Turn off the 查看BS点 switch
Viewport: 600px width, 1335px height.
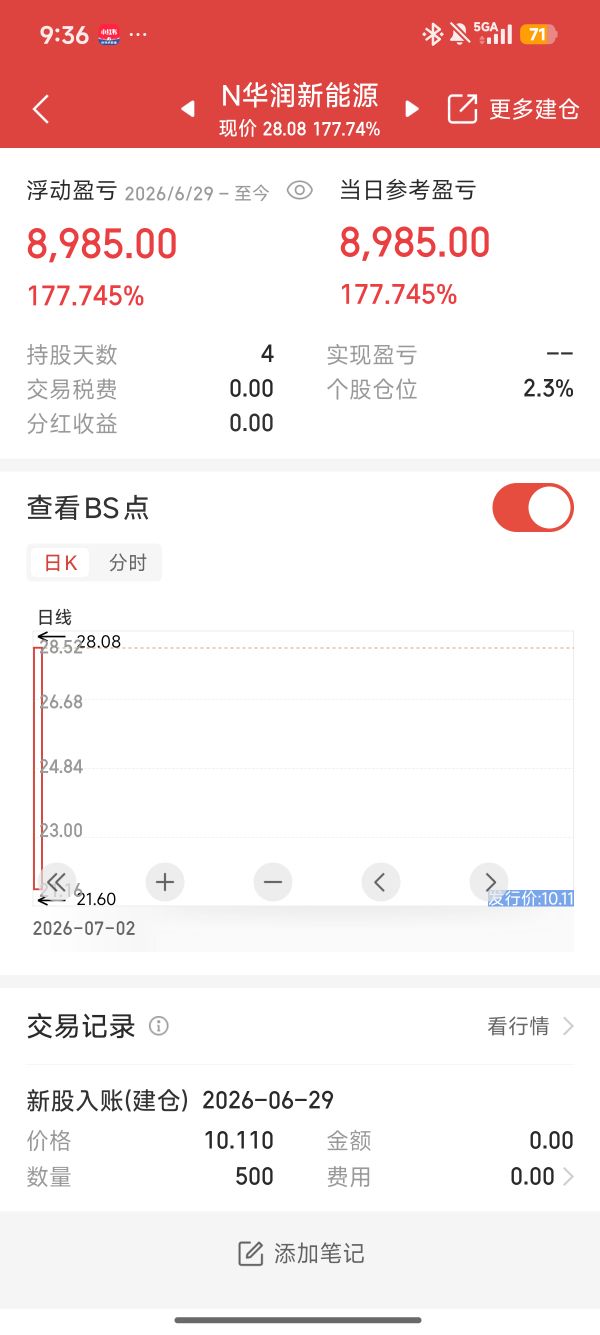533,508
